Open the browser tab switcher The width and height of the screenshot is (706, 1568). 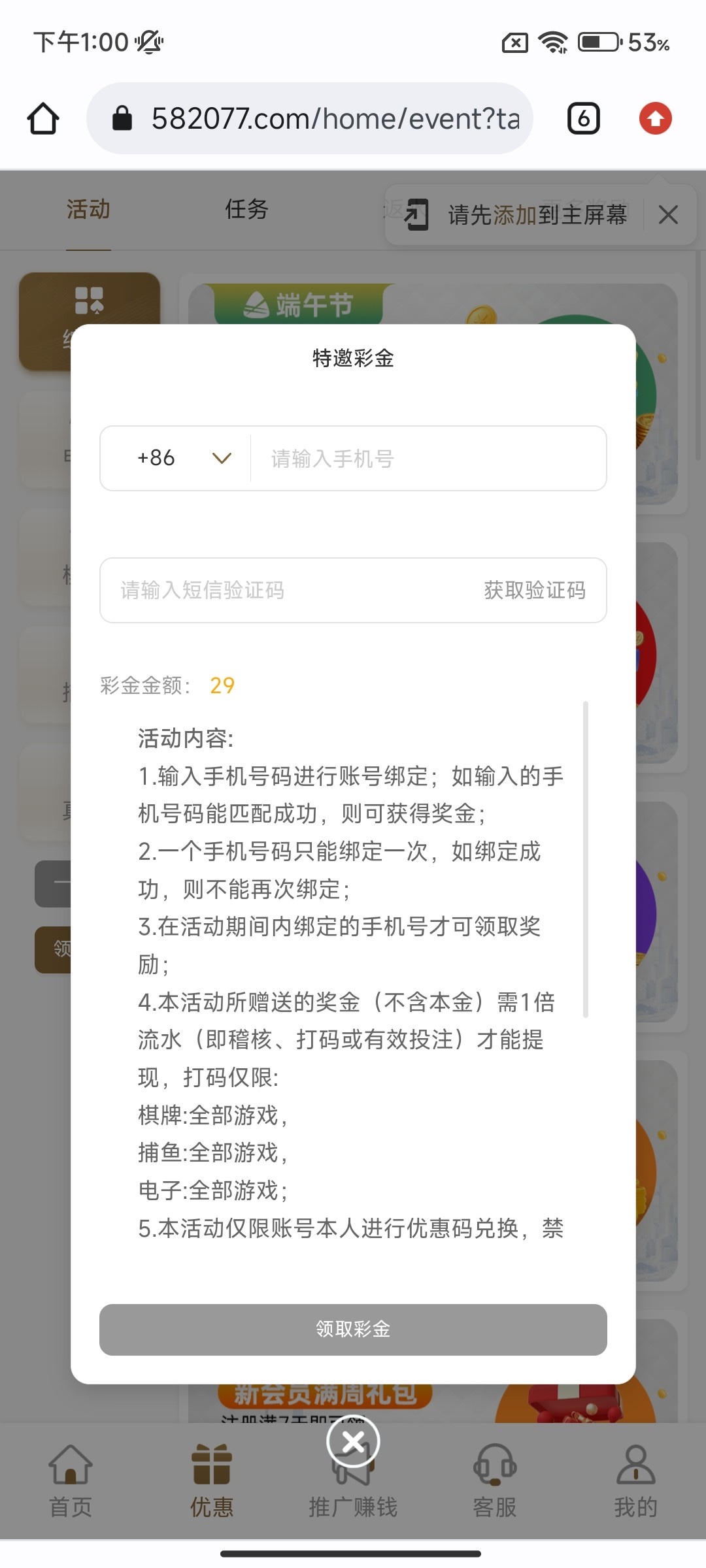[x=583, y=119]
